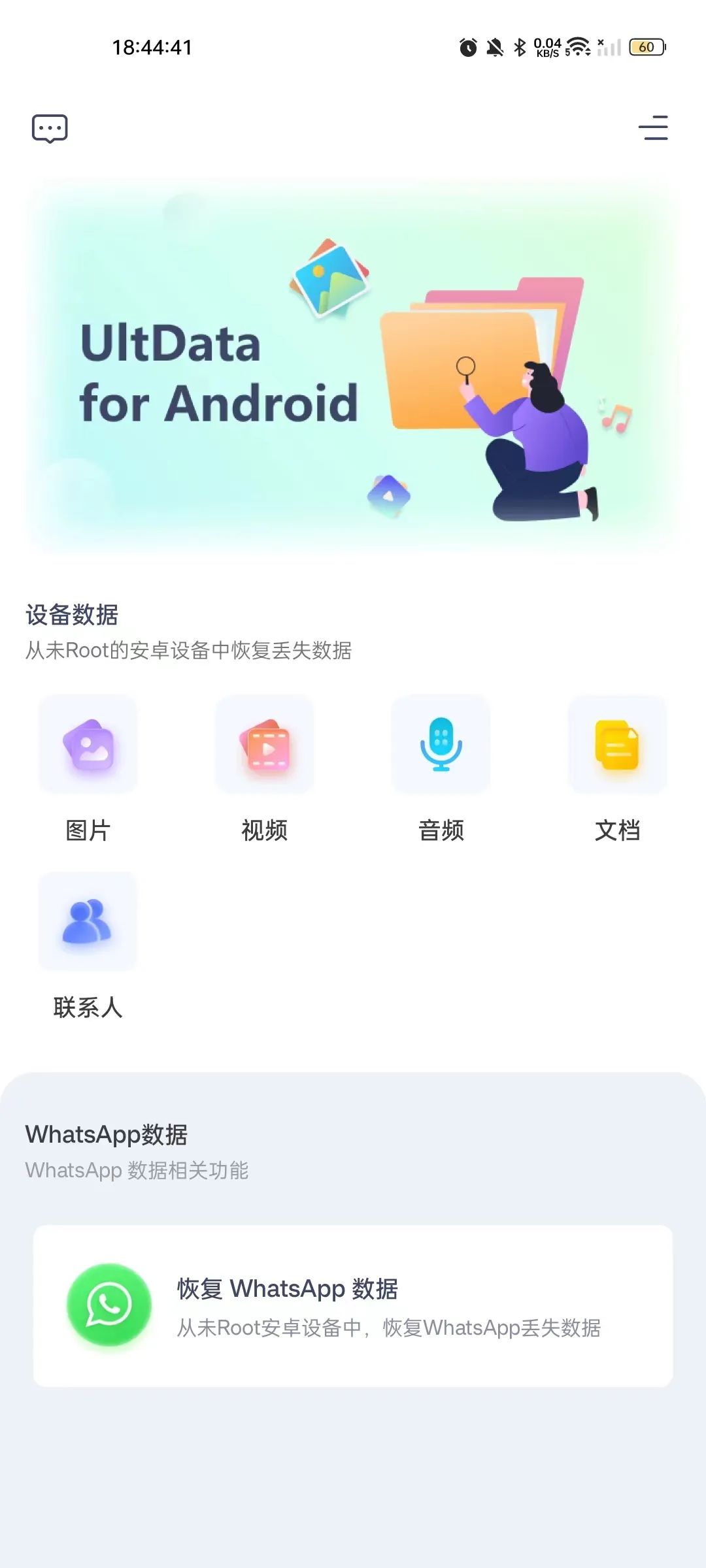
Task: Tap the Wi-Fi status bar icon
Action: click(578, 46)
